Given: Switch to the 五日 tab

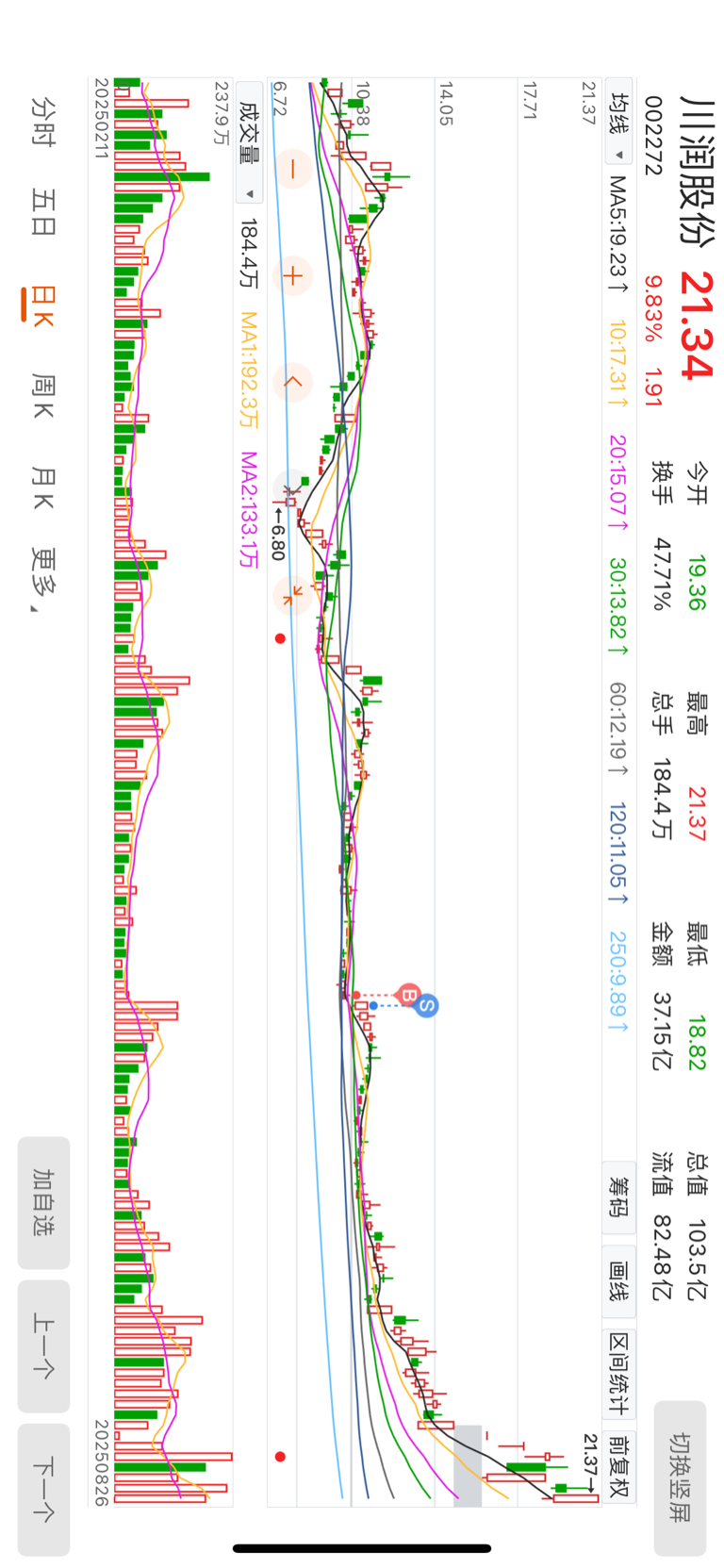Looking at the screenshot, I should coord(43,212).
